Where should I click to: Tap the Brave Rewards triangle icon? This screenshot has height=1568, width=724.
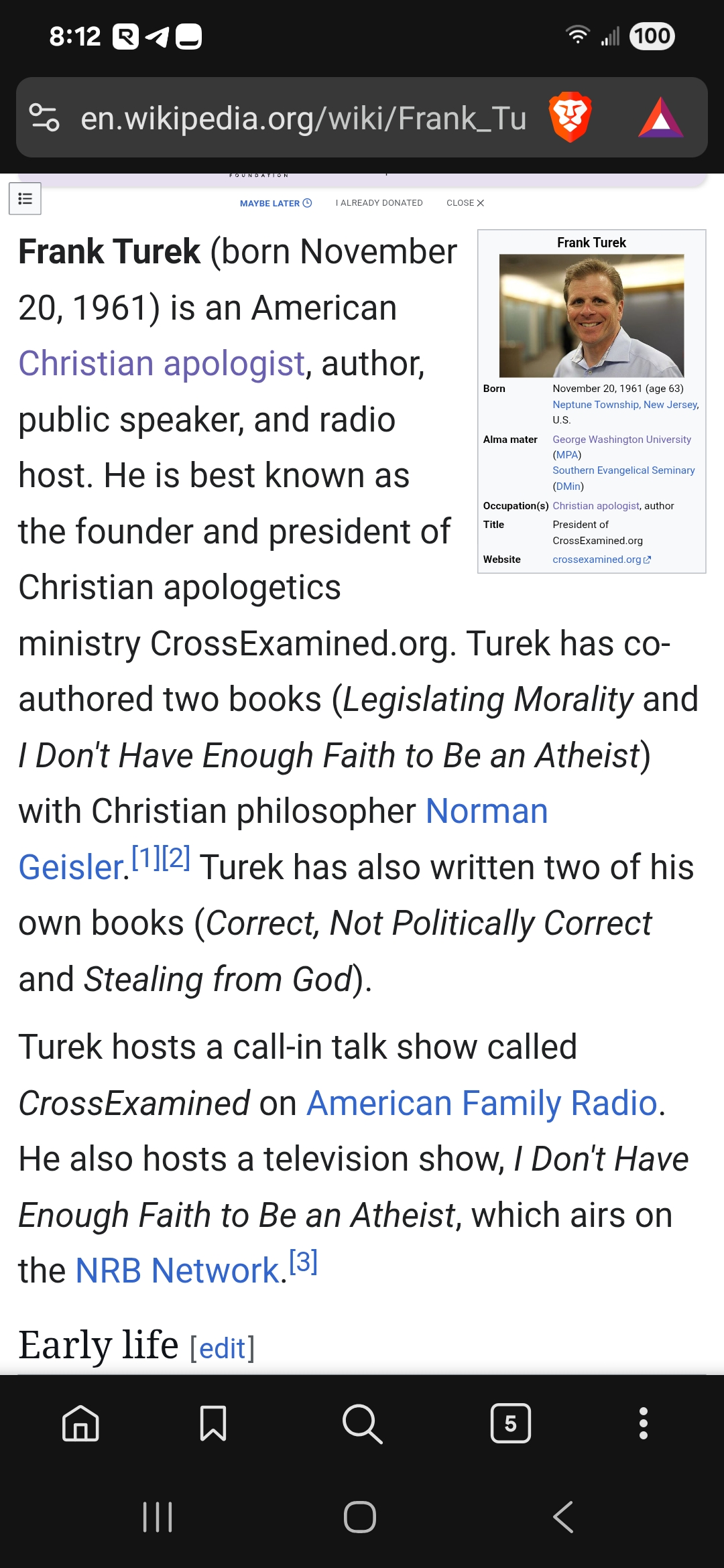(x=661, y=117)
